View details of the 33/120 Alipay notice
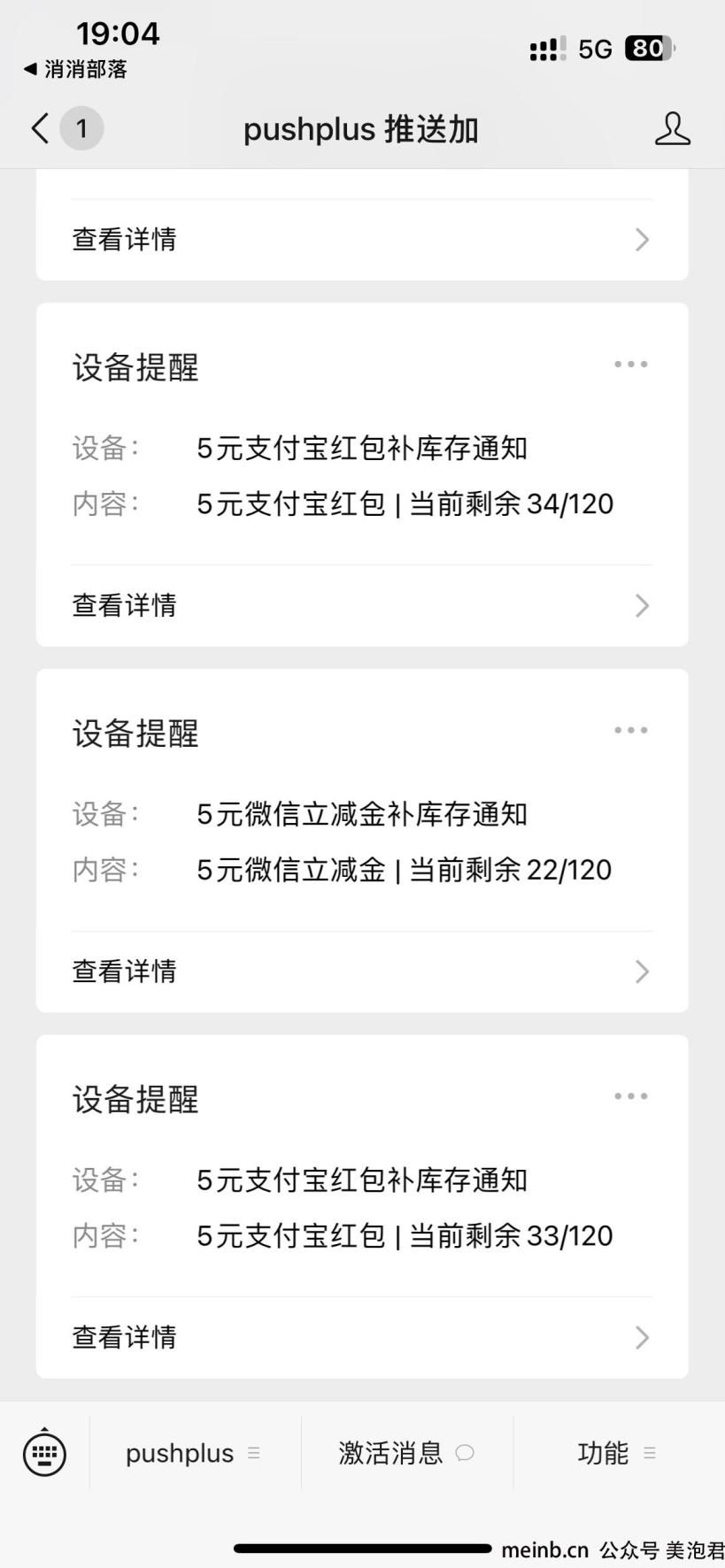Viewport: 725px width, 1568px height. tap(362, 1337)
